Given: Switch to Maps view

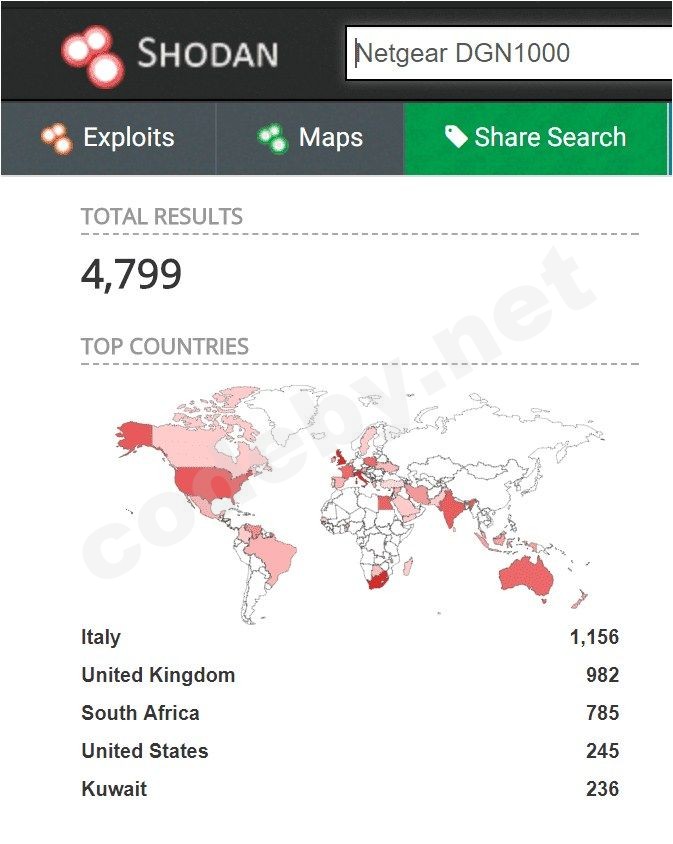Looking at the screenshot, I should tap(310, 138).
